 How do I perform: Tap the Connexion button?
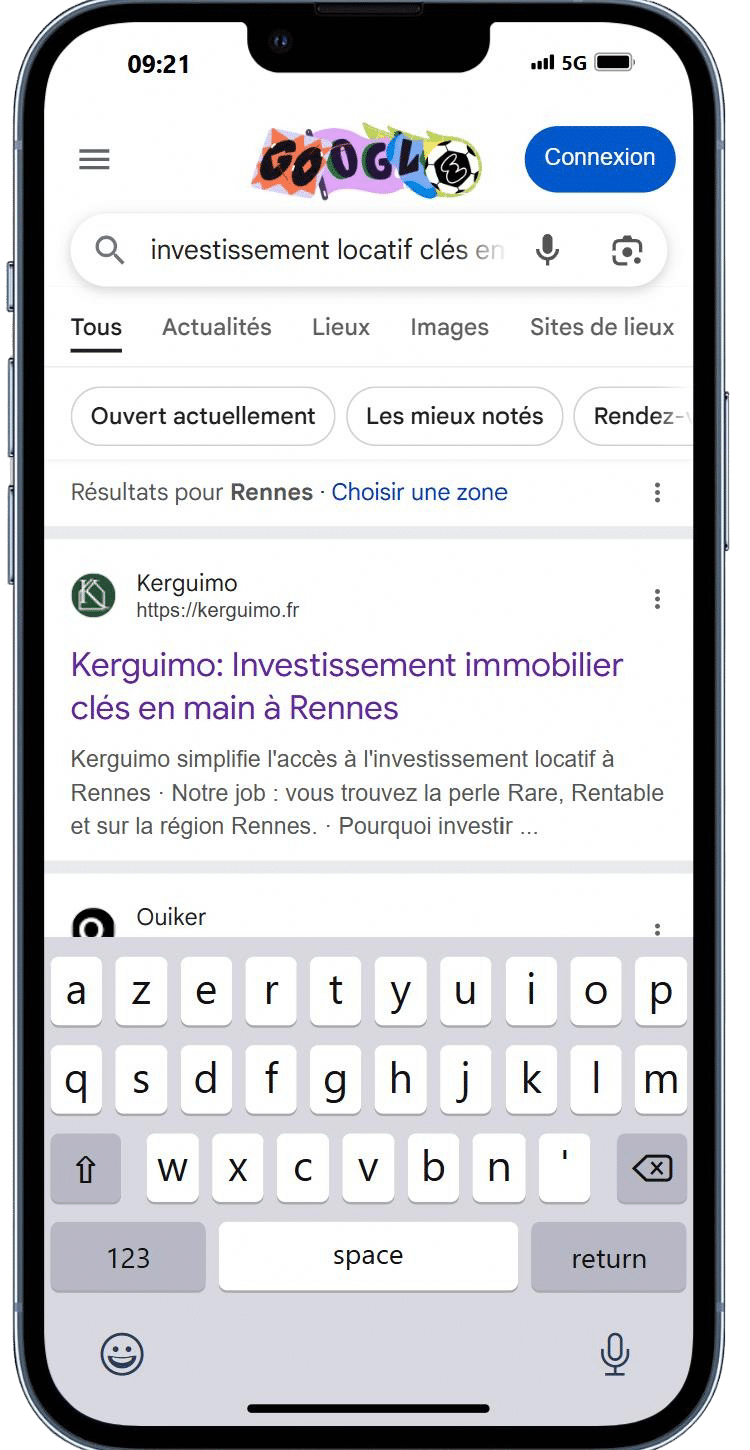point(599,158)
